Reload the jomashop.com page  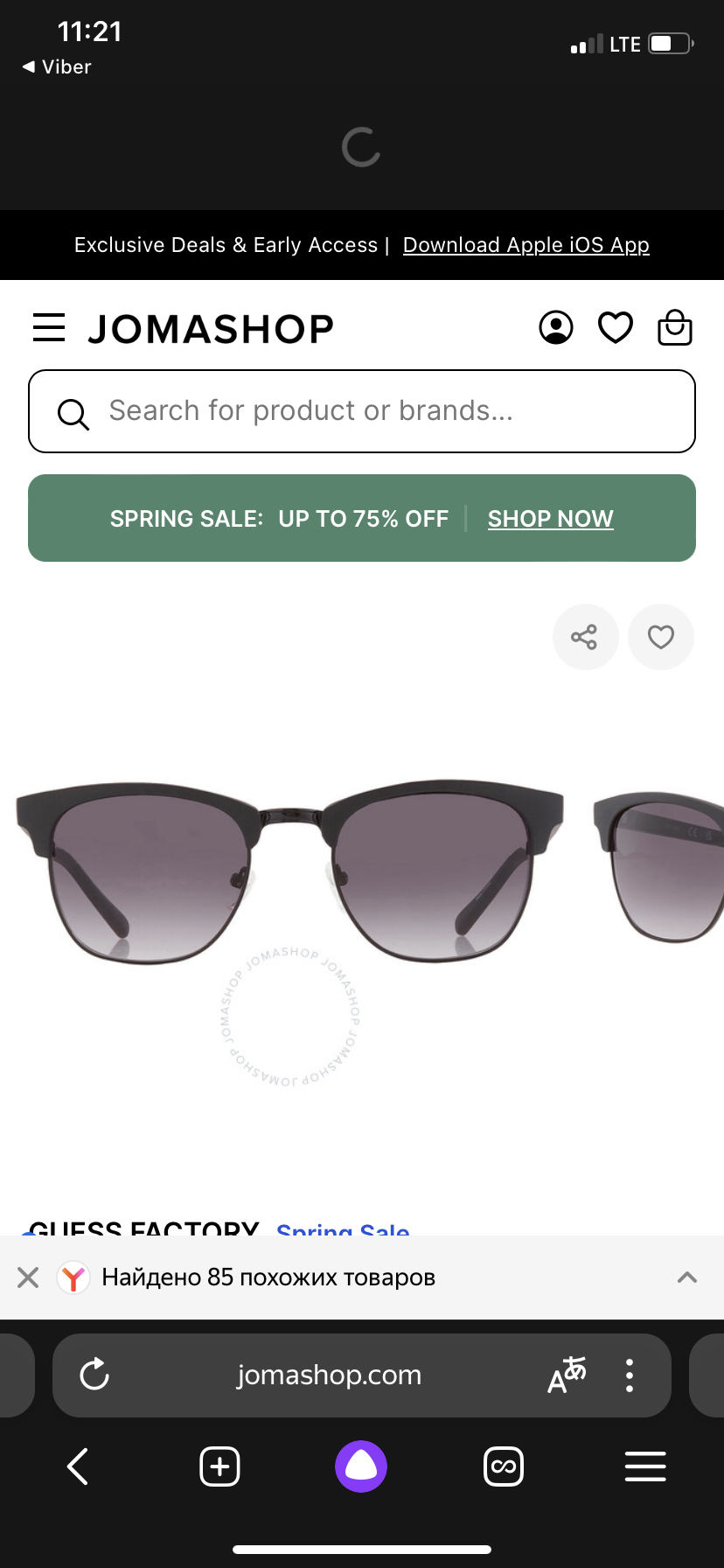click(x=94, y=1375)
